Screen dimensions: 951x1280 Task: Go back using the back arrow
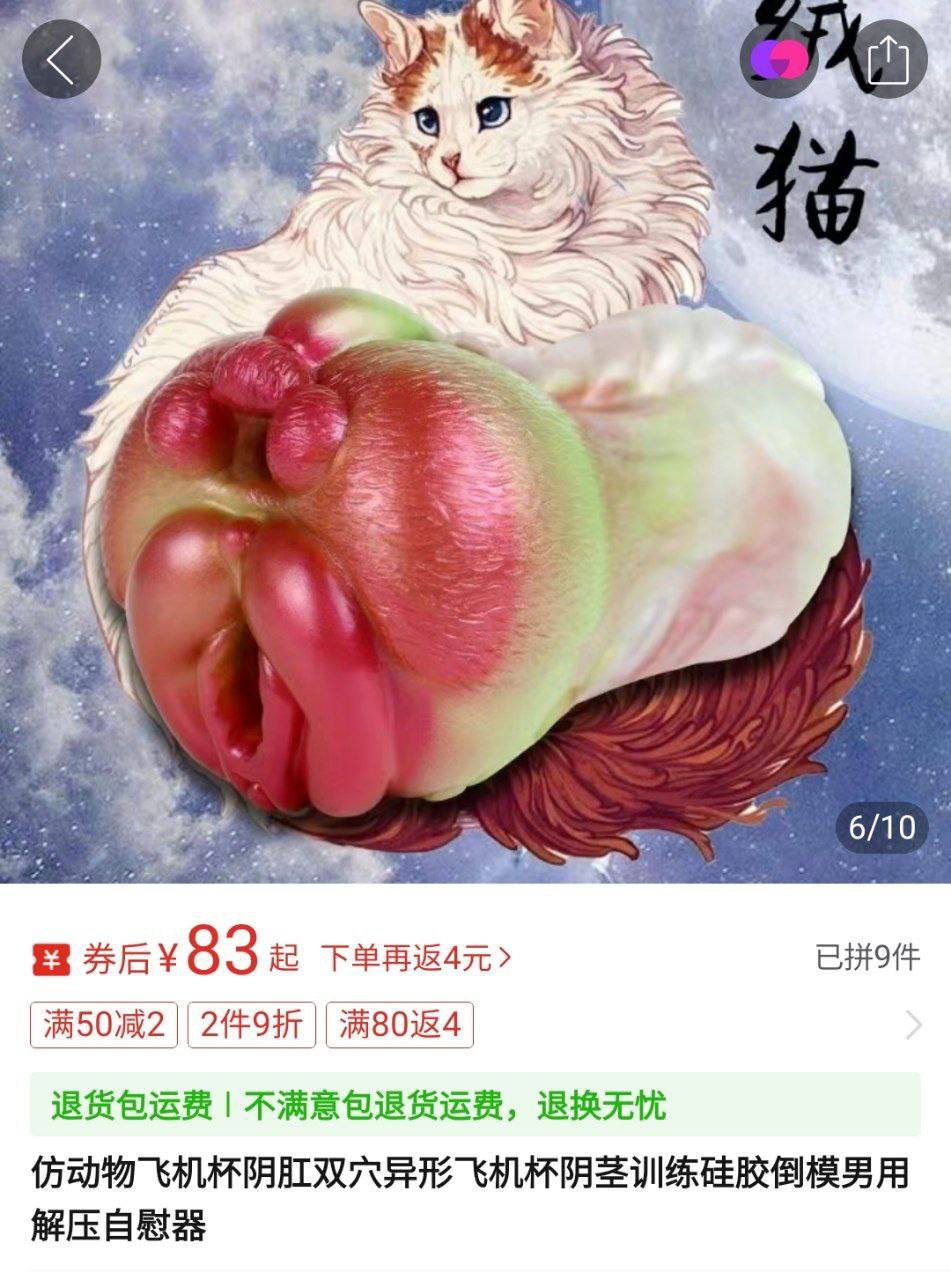61,60
